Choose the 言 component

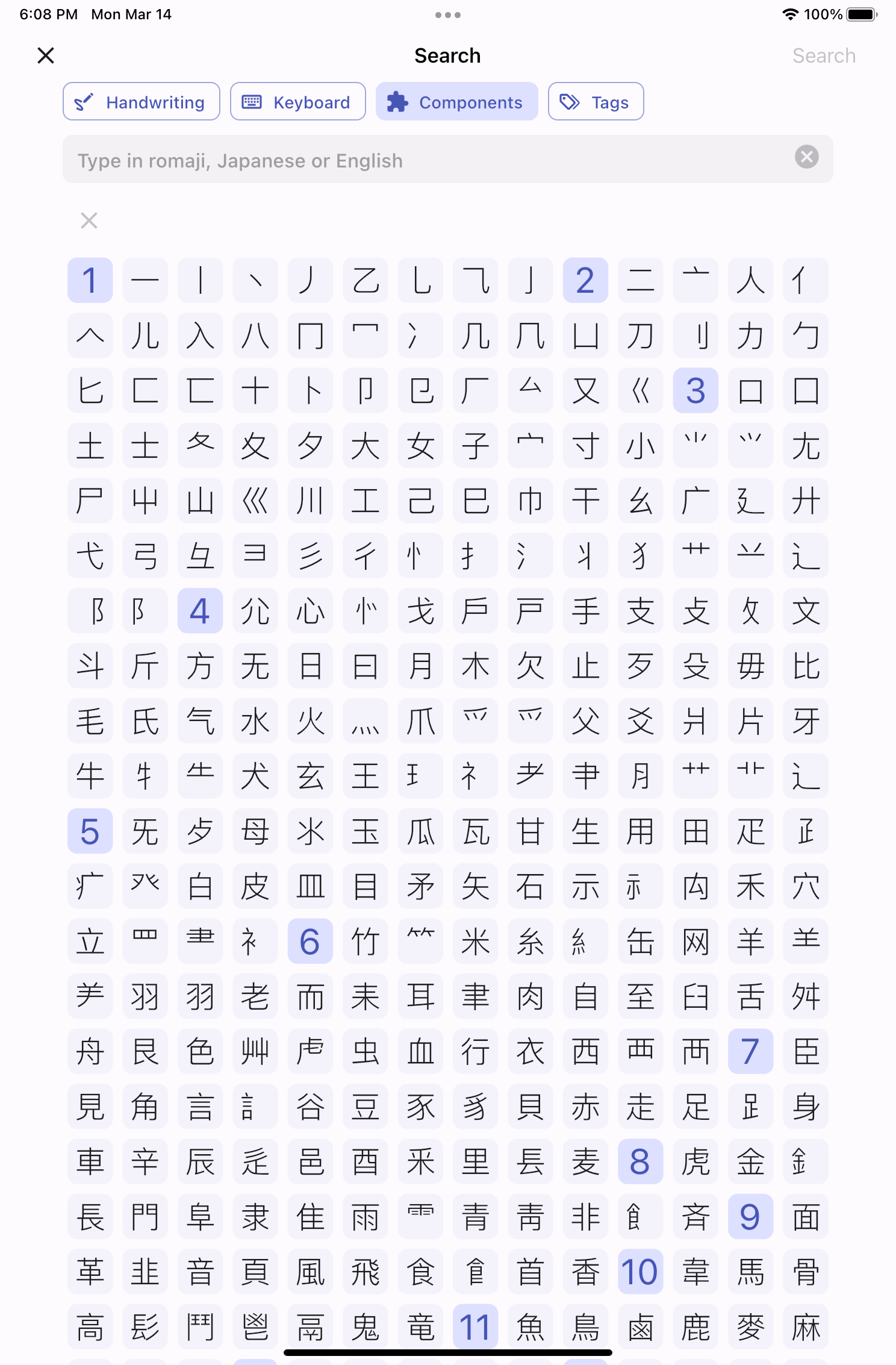(200, 1107)
